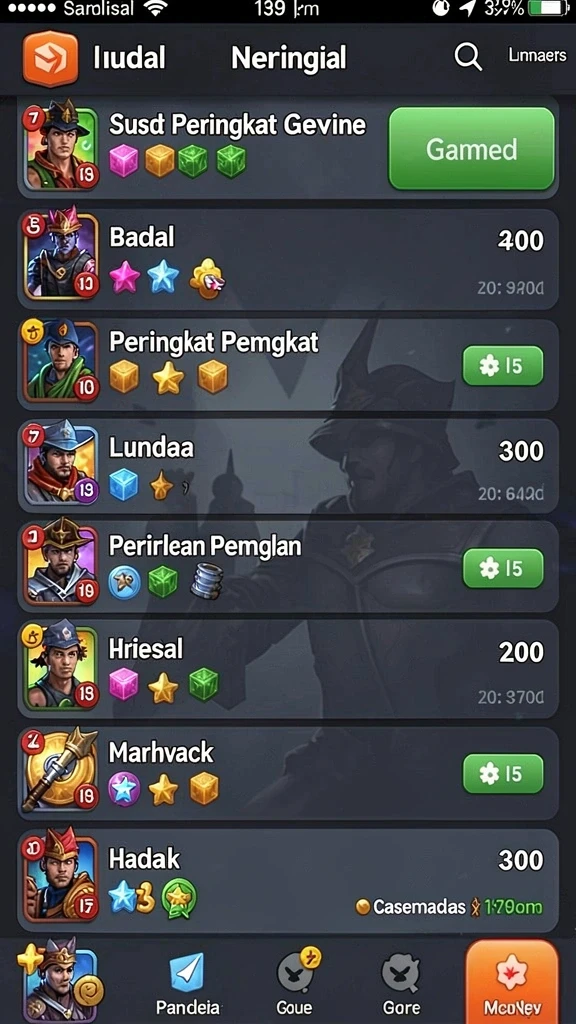Tap the orange cube app icon
The height and width of the screenshot is (1024, 576).
50,58
